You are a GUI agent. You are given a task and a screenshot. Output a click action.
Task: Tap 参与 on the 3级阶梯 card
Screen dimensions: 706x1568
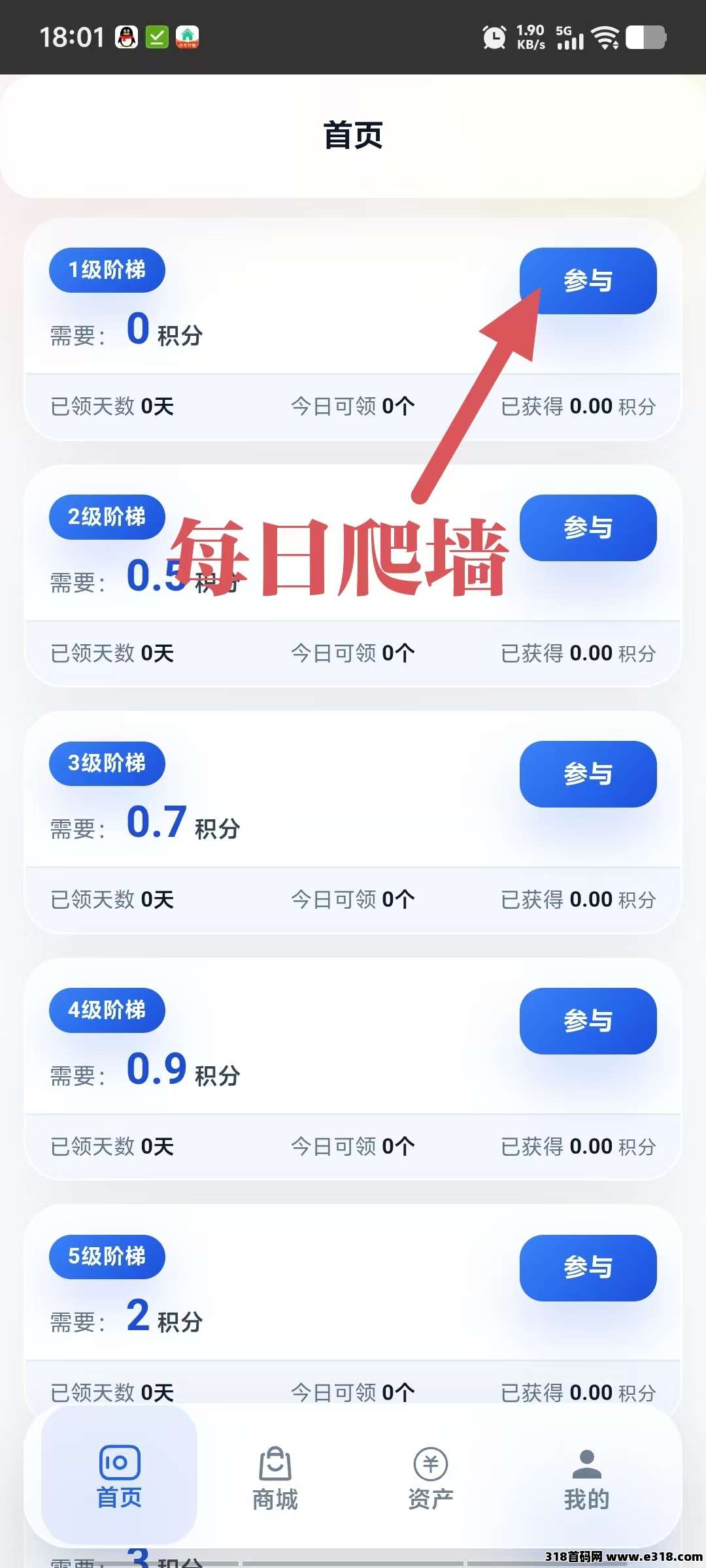(588, 774)
